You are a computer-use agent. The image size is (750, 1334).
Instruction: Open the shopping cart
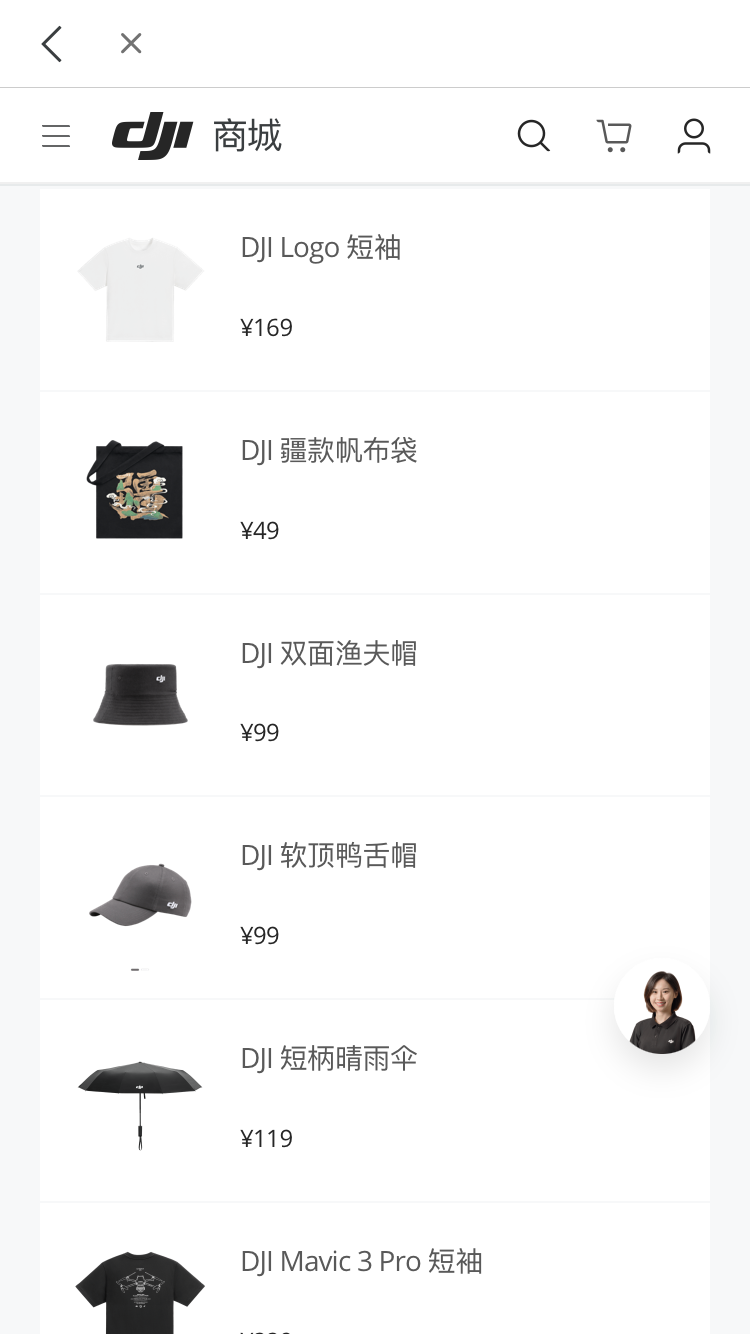tap(614, 136)
